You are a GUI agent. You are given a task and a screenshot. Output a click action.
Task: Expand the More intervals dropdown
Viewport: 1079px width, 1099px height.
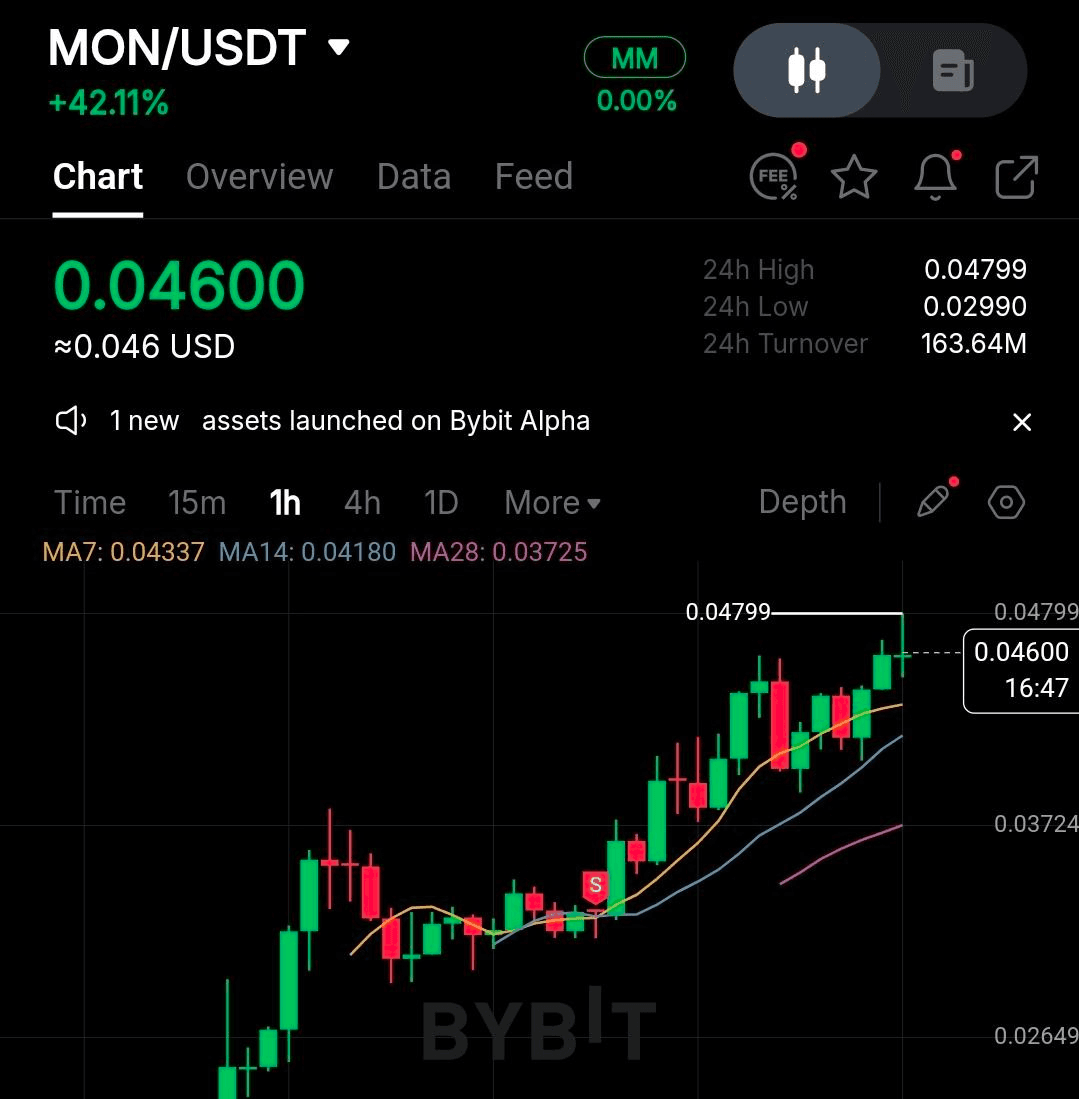(x=552, y=502)
